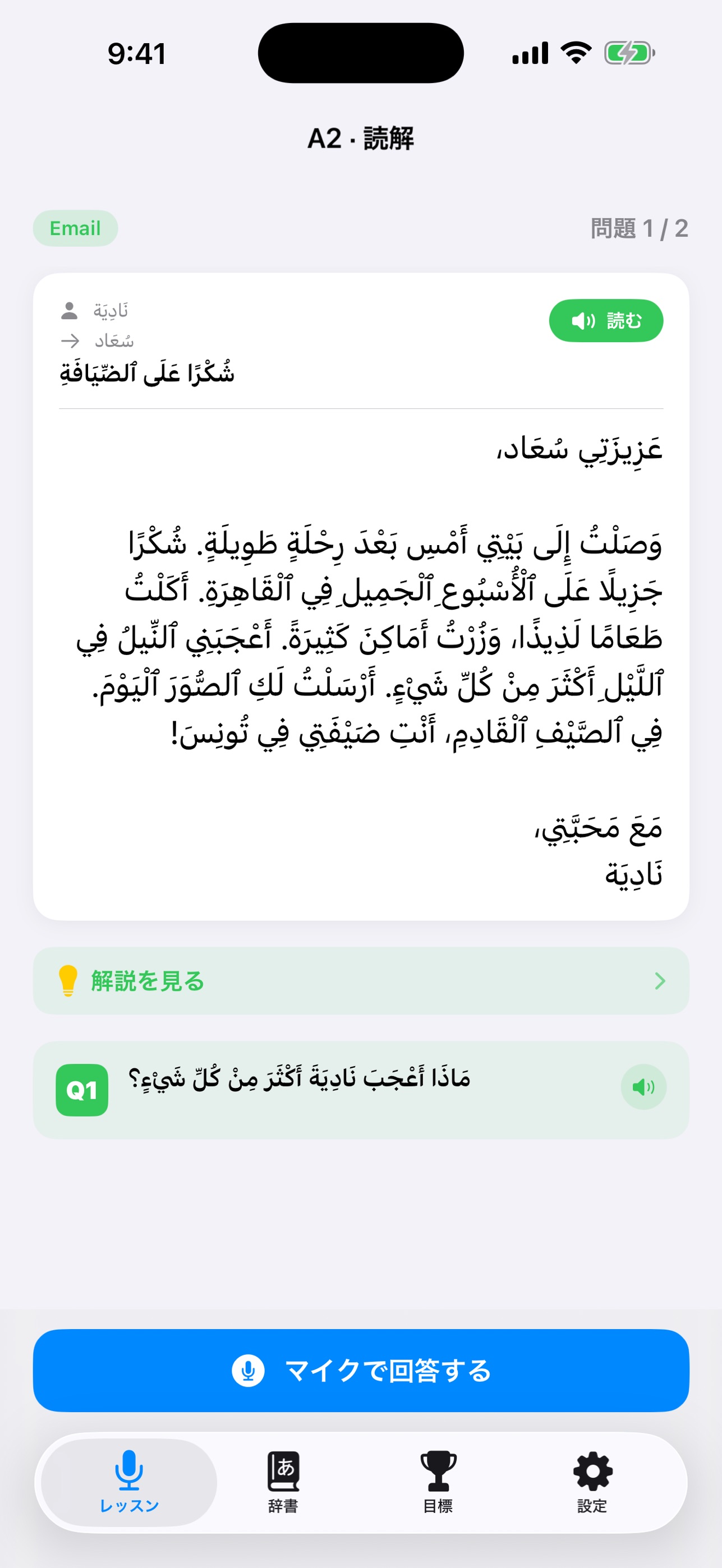Tap マイクで回答する to answer by mic
The width and height of the screenshot is (722, 1568).
click(x=361, y=1370)
